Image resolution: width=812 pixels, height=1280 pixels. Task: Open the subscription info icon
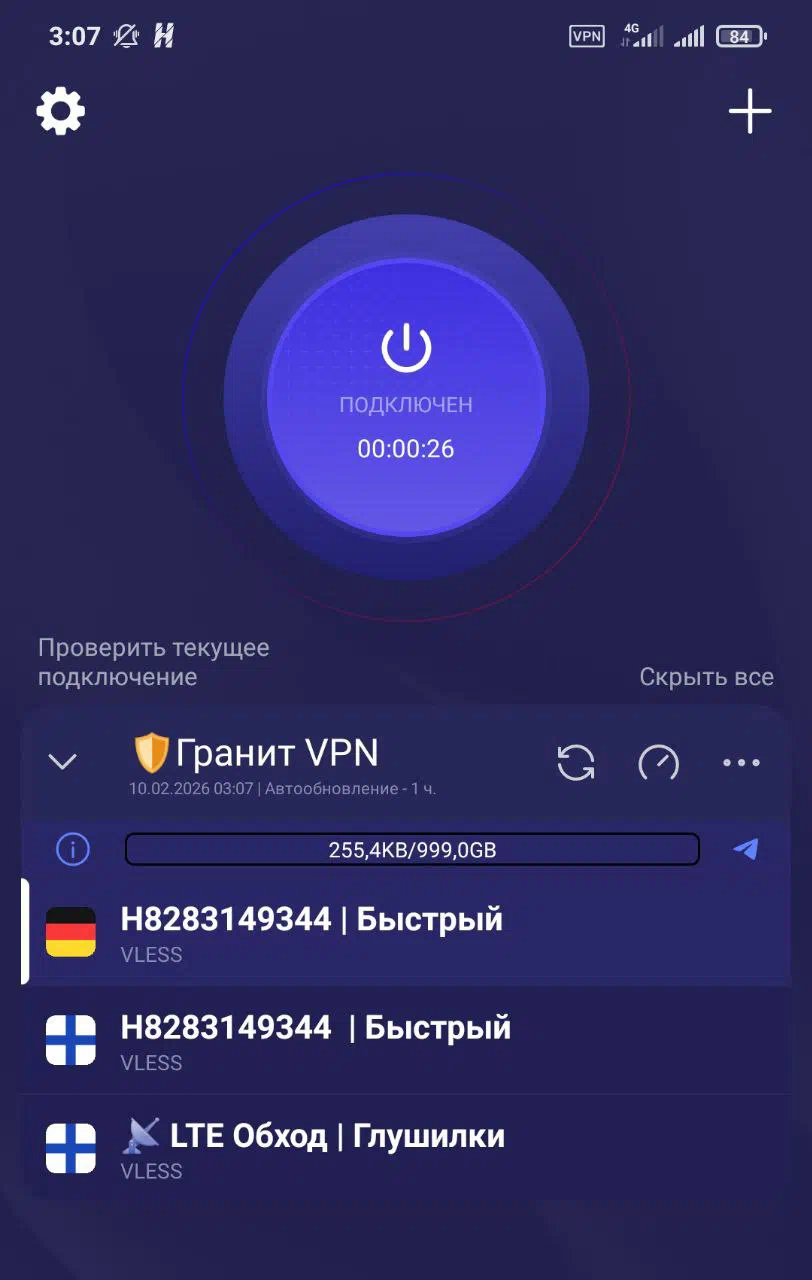pyautogui.click(x=73, y=850)
